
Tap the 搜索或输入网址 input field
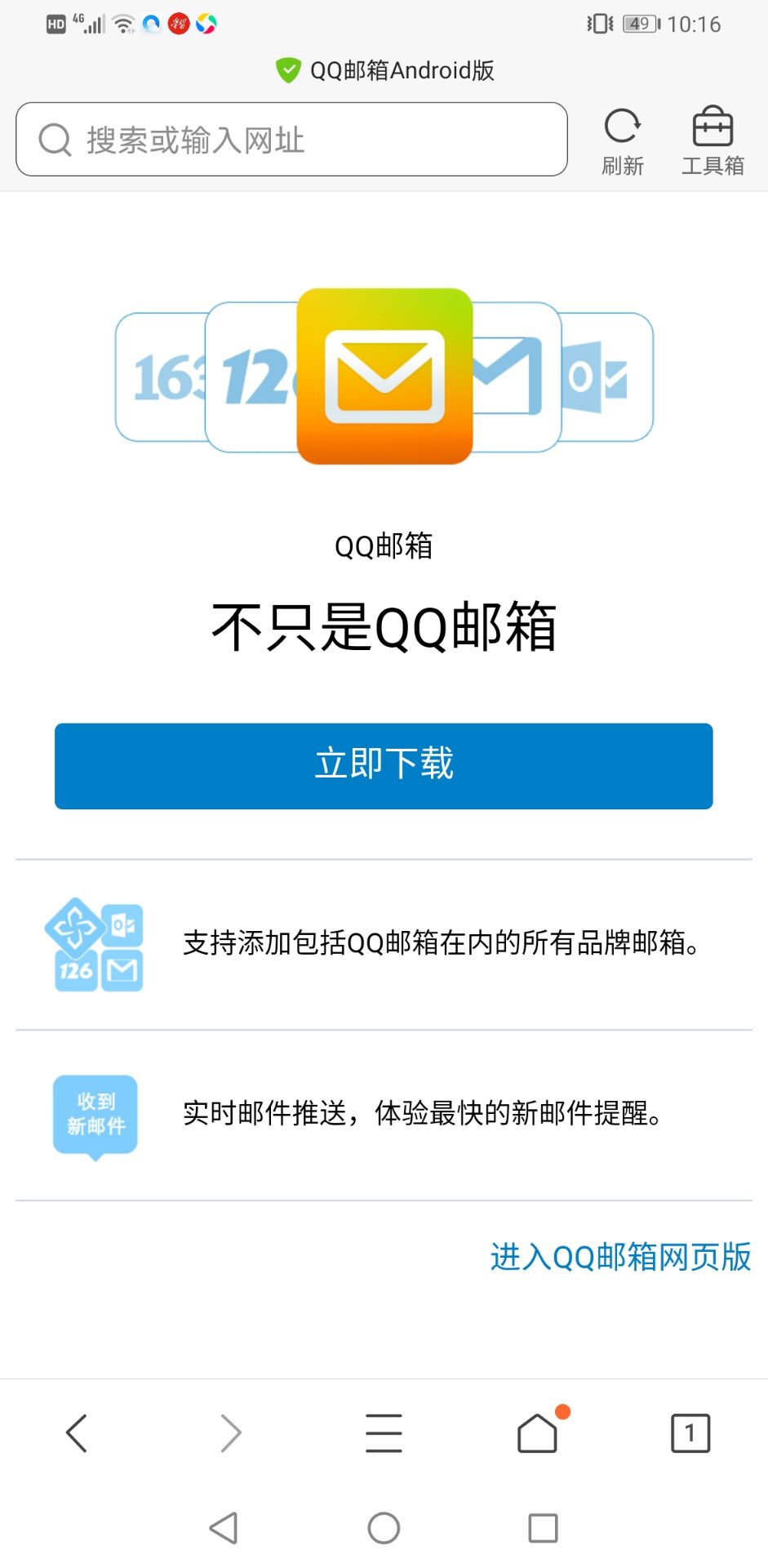(x=294, y=139)
